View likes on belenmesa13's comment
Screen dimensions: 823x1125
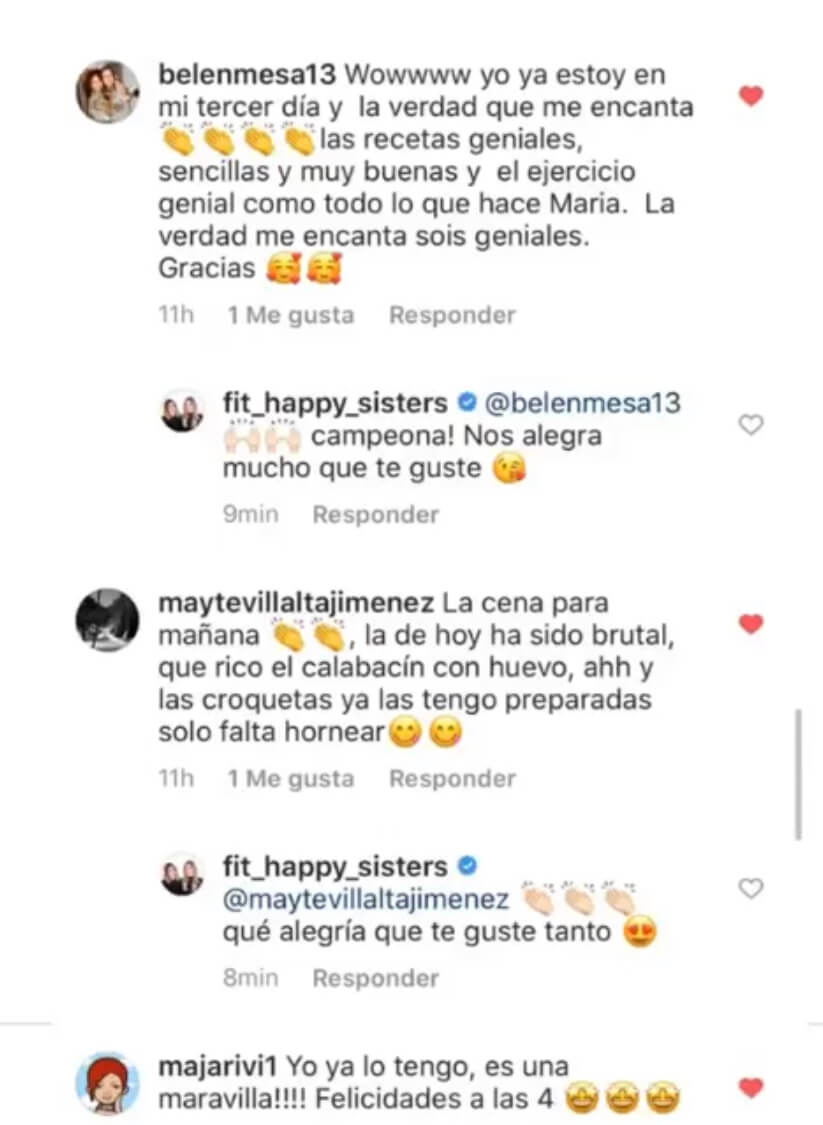coord(290,316)
